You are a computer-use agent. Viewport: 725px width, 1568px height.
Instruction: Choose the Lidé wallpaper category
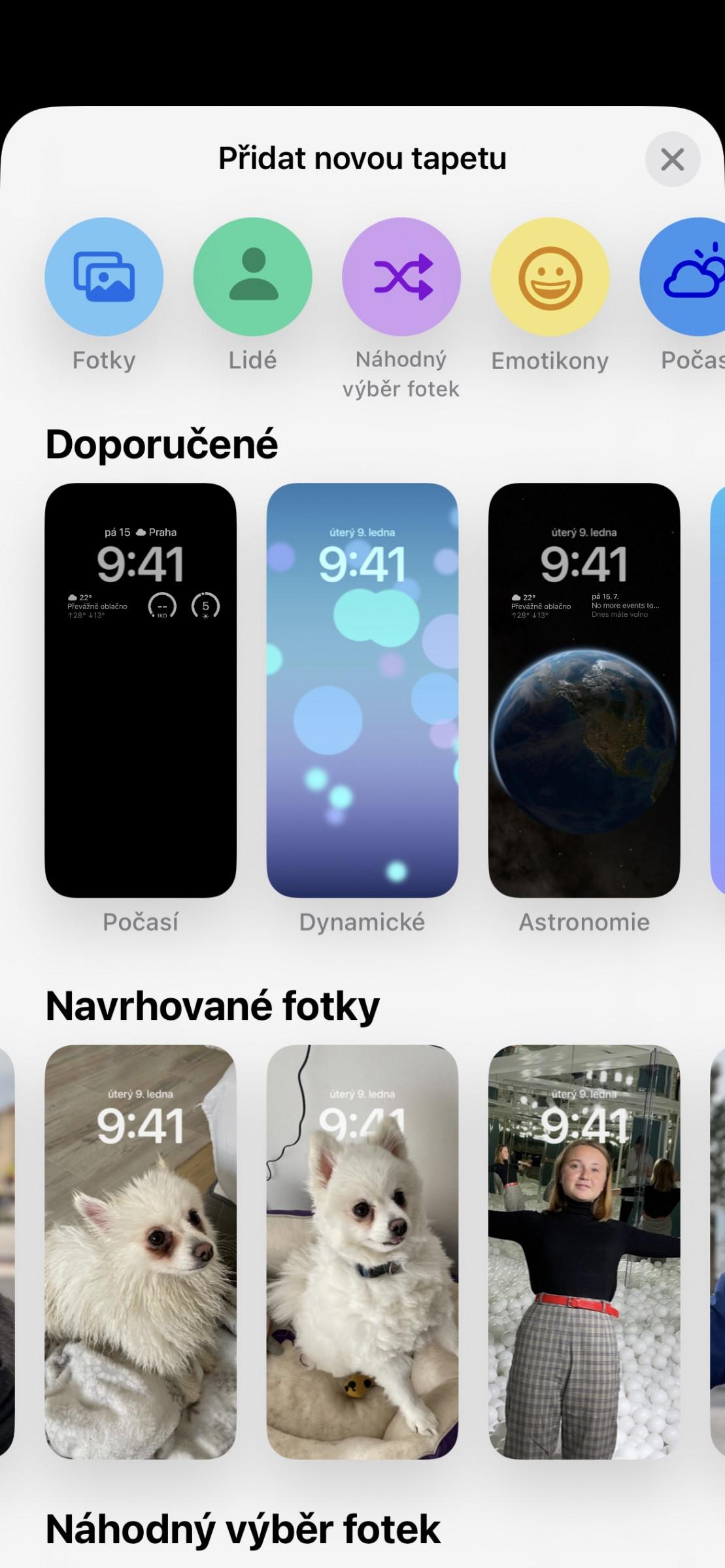coord(252,277)
